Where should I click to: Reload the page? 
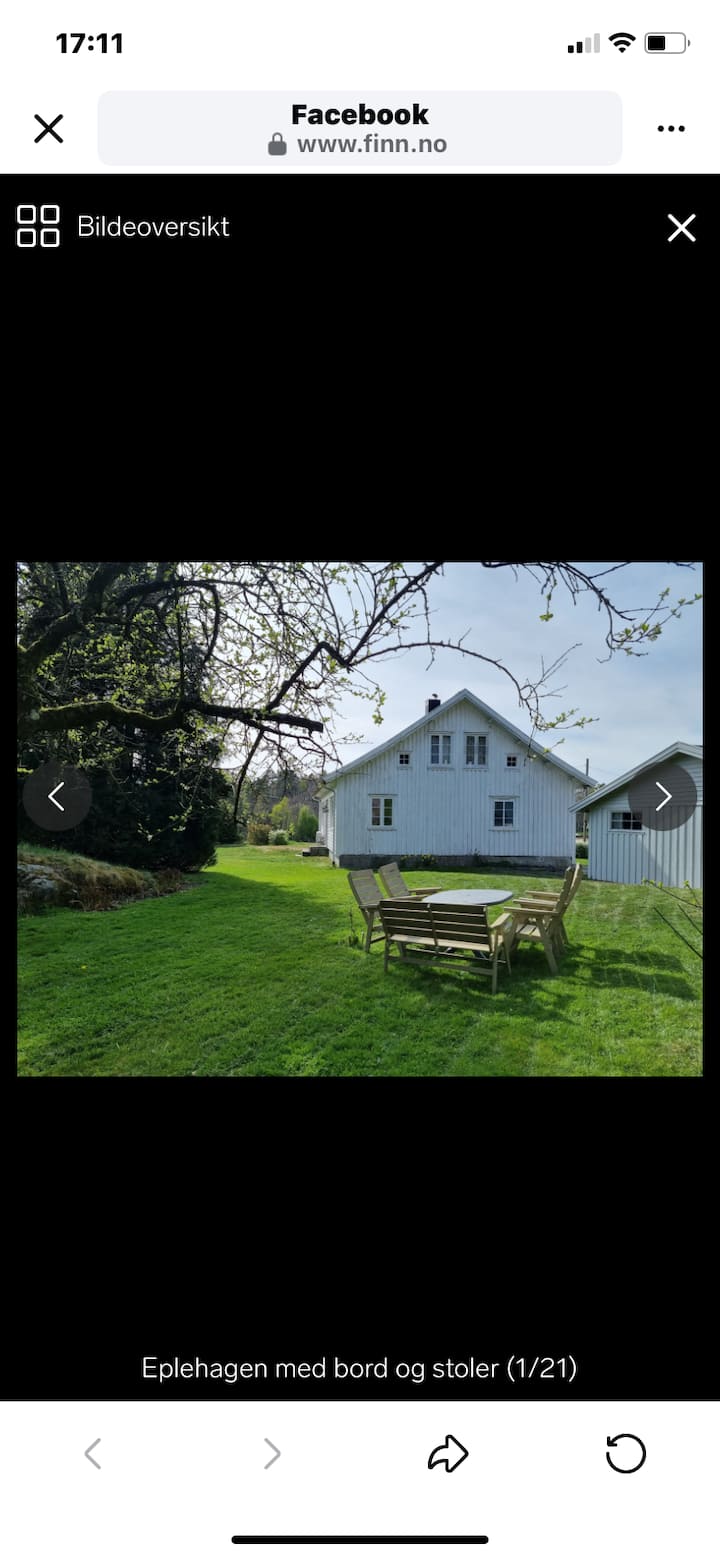coord(626,1453)
